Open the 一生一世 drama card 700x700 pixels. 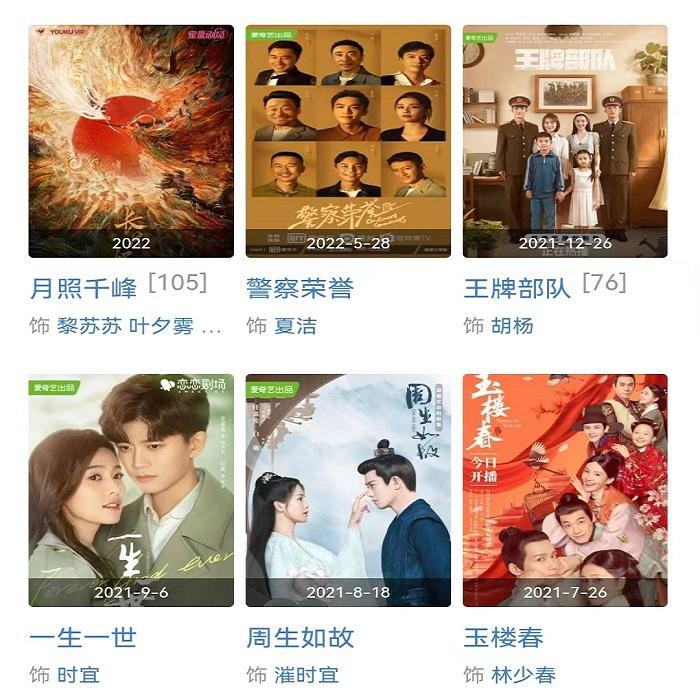coord(131,490)
